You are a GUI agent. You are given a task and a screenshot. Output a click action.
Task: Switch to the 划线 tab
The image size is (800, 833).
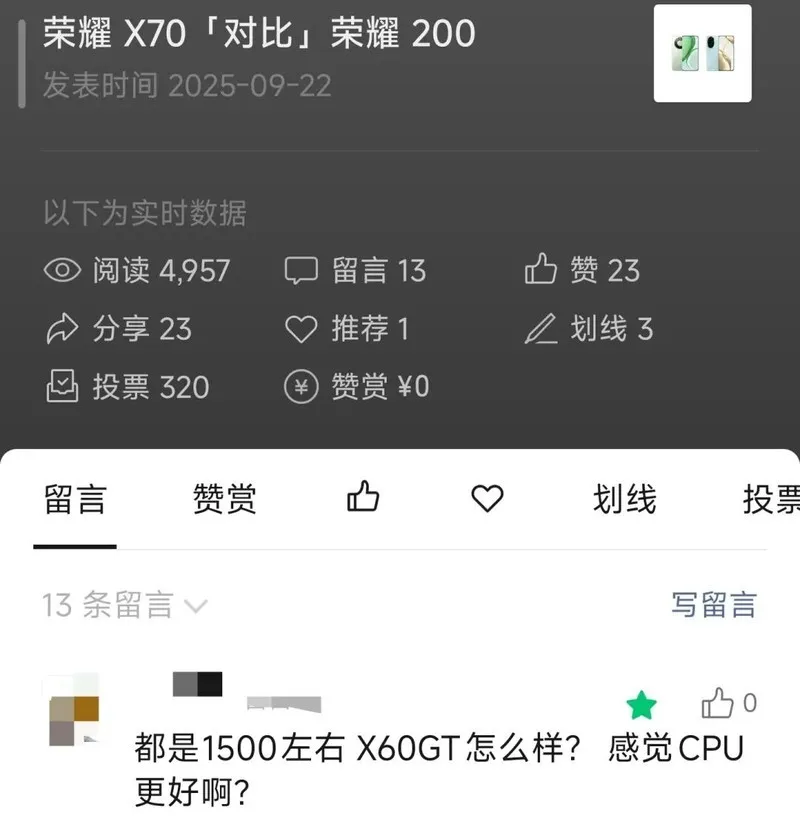tap(624, 499)
